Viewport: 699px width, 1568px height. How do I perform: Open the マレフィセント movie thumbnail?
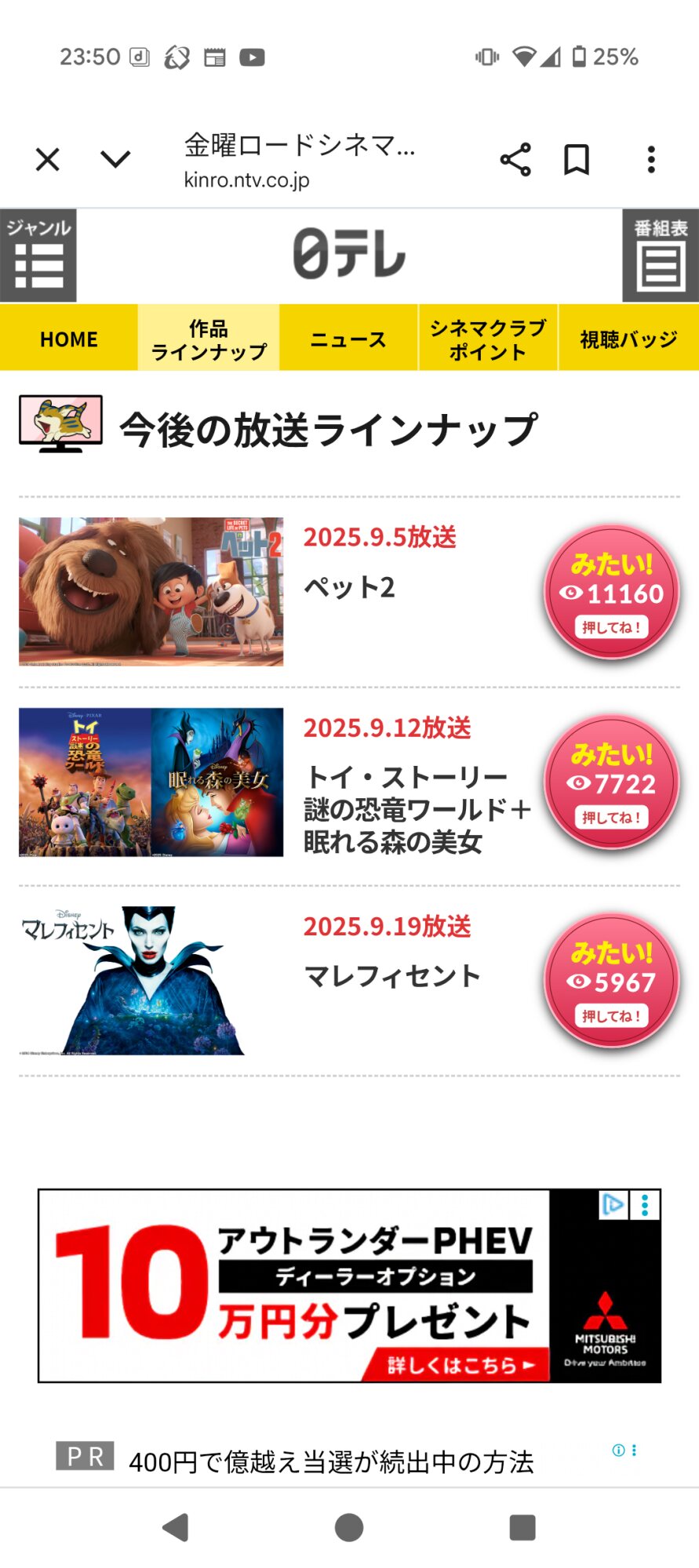click(133, 981)
